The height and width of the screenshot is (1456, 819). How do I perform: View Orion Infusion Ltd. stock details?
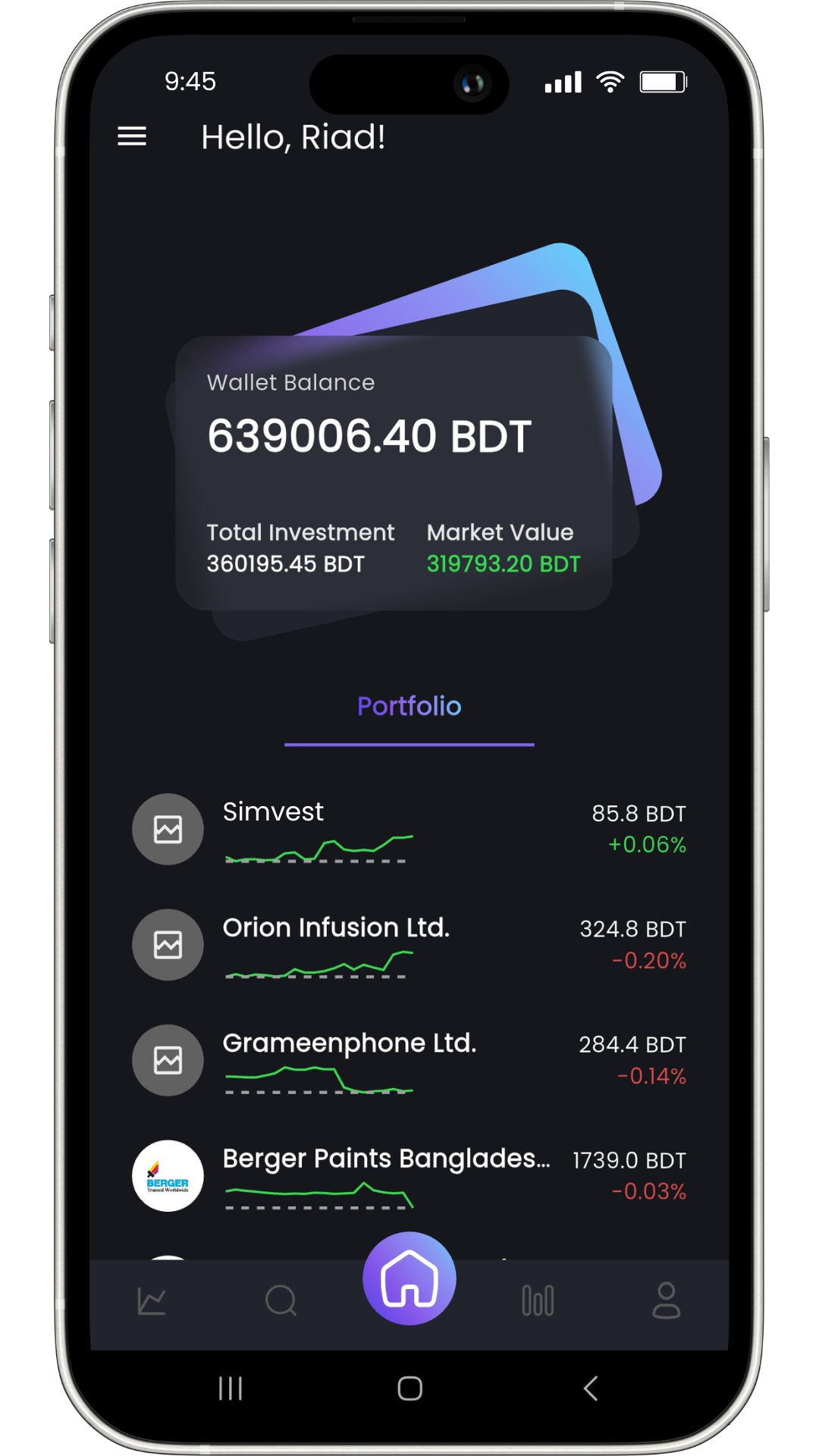[x=409, y=945]
